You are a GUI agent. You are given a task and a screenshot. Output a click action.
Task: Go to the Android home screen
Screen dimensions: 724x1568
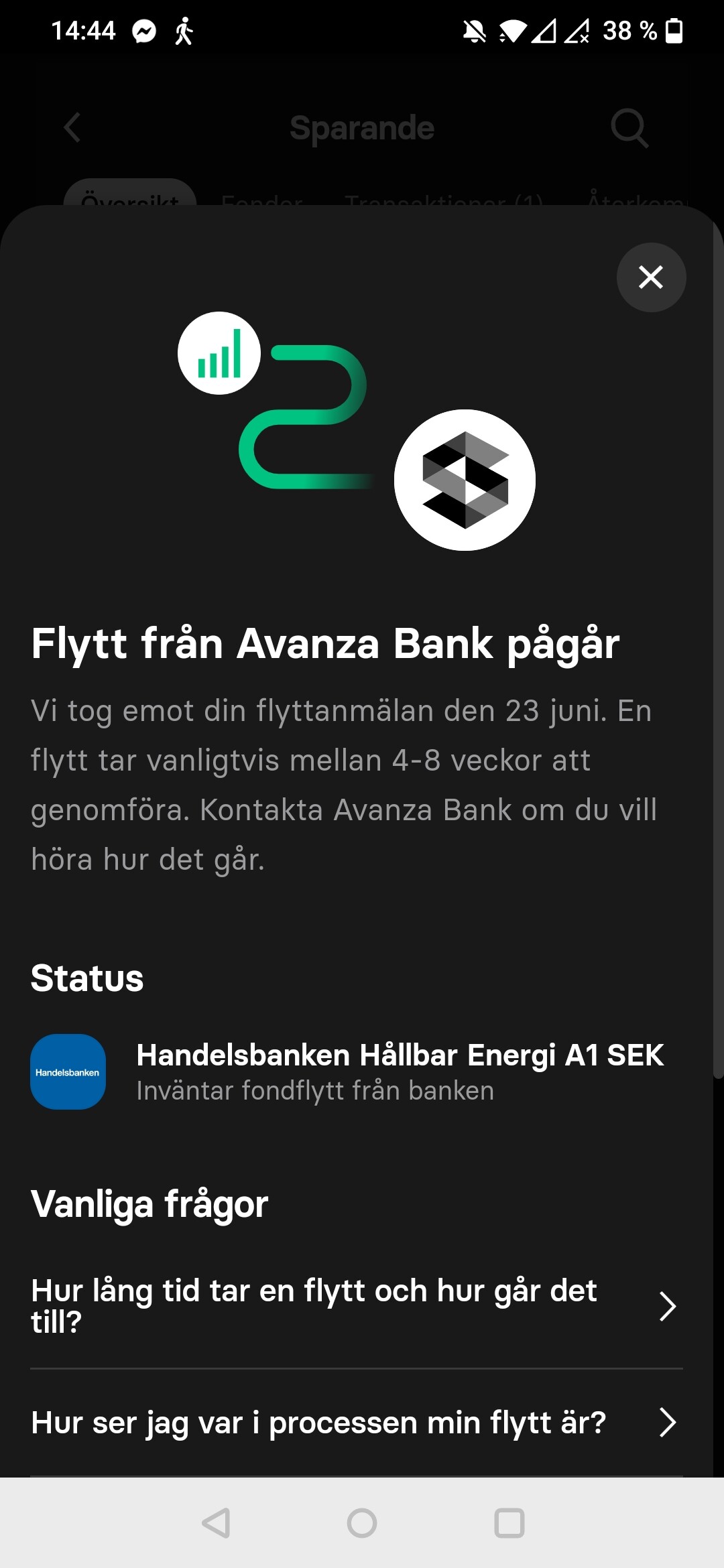coord(362,1523)
